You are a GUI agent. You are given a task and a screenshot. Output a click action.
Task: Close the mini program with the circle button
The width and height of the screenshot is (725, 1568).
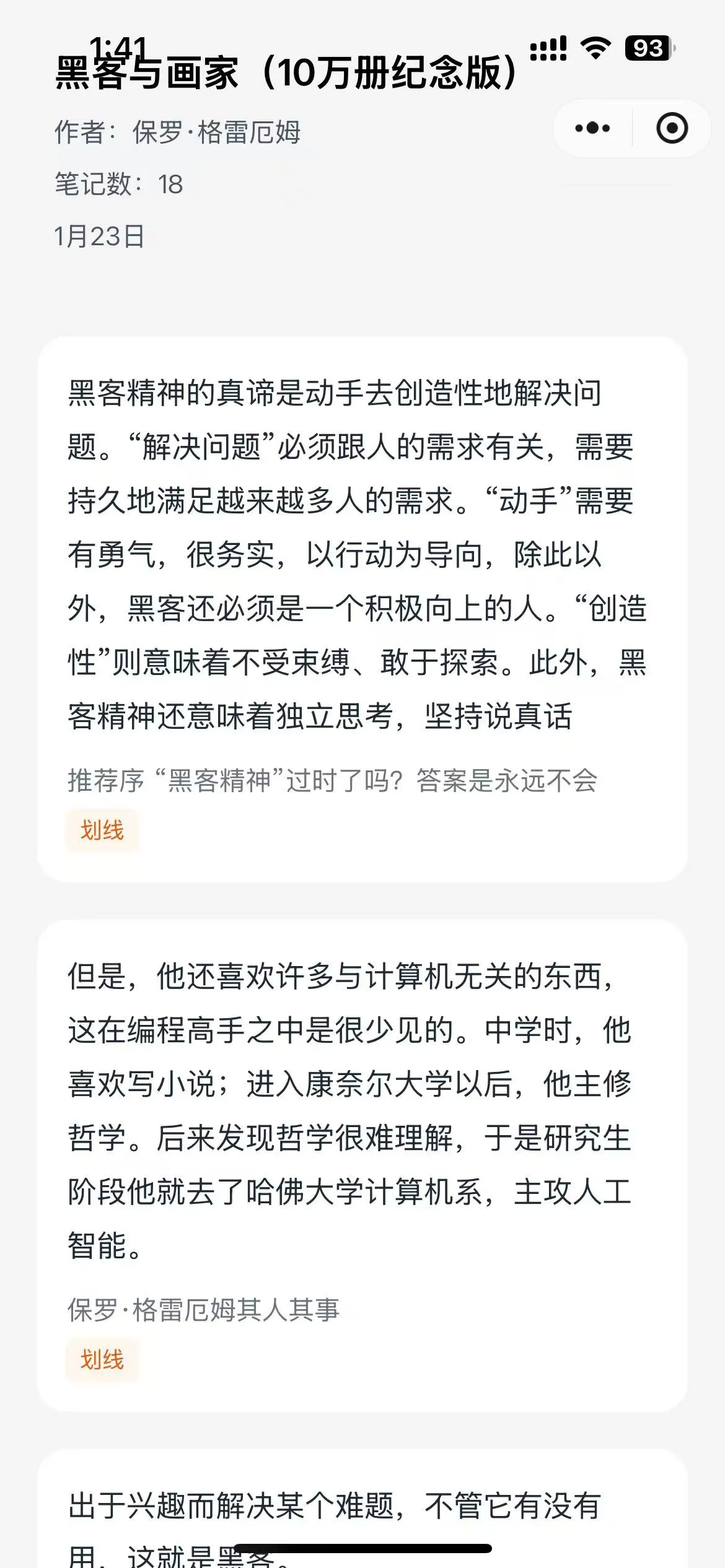coord(672,128)
